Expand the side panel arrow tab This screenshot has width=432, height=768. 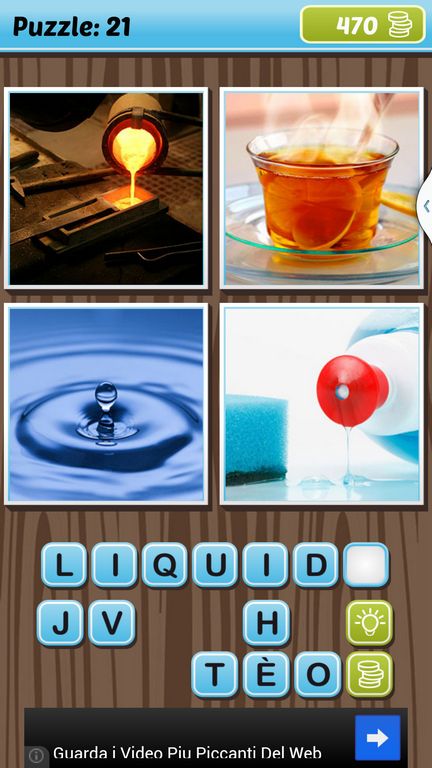coord(425,206)
